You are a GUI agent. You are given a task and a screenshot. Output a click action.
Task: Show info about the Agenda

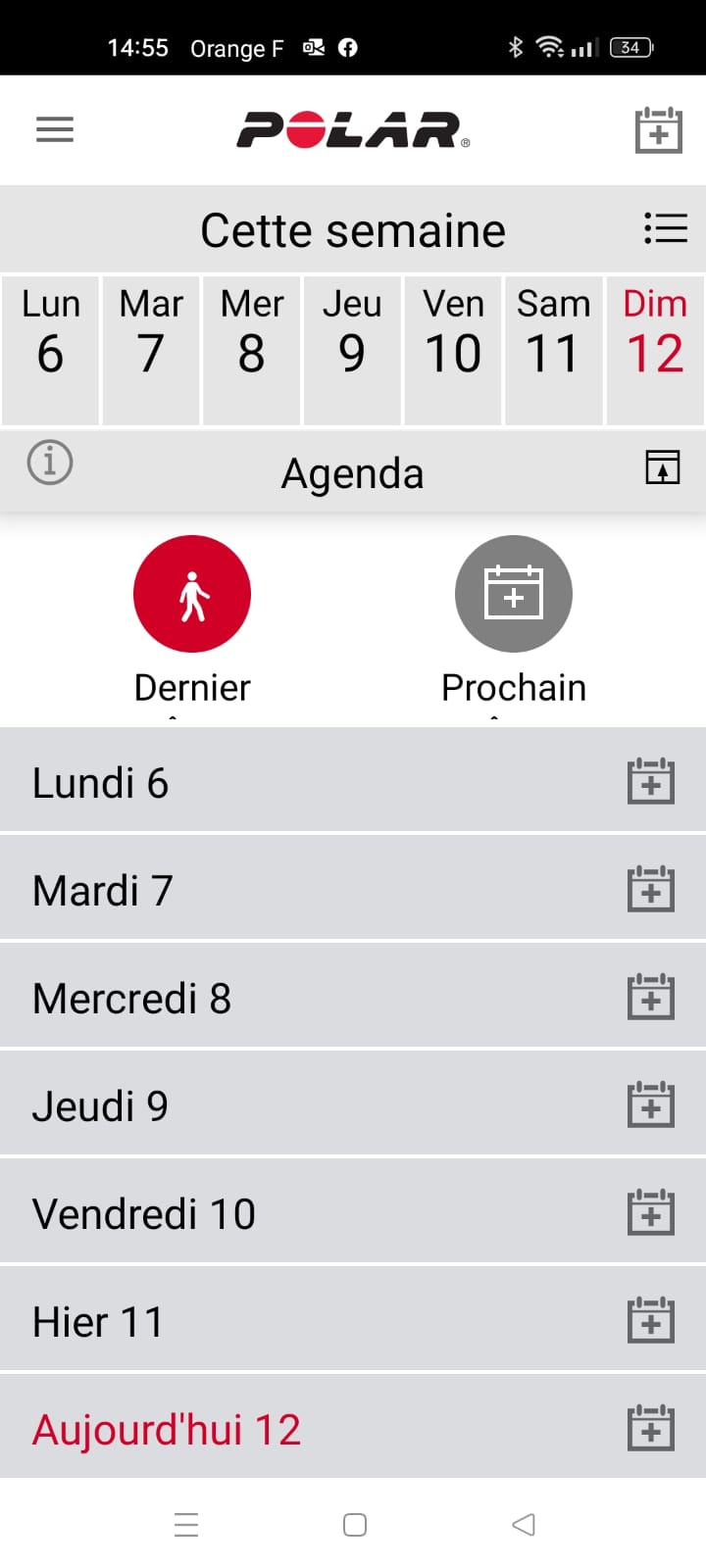click(50, 463)
